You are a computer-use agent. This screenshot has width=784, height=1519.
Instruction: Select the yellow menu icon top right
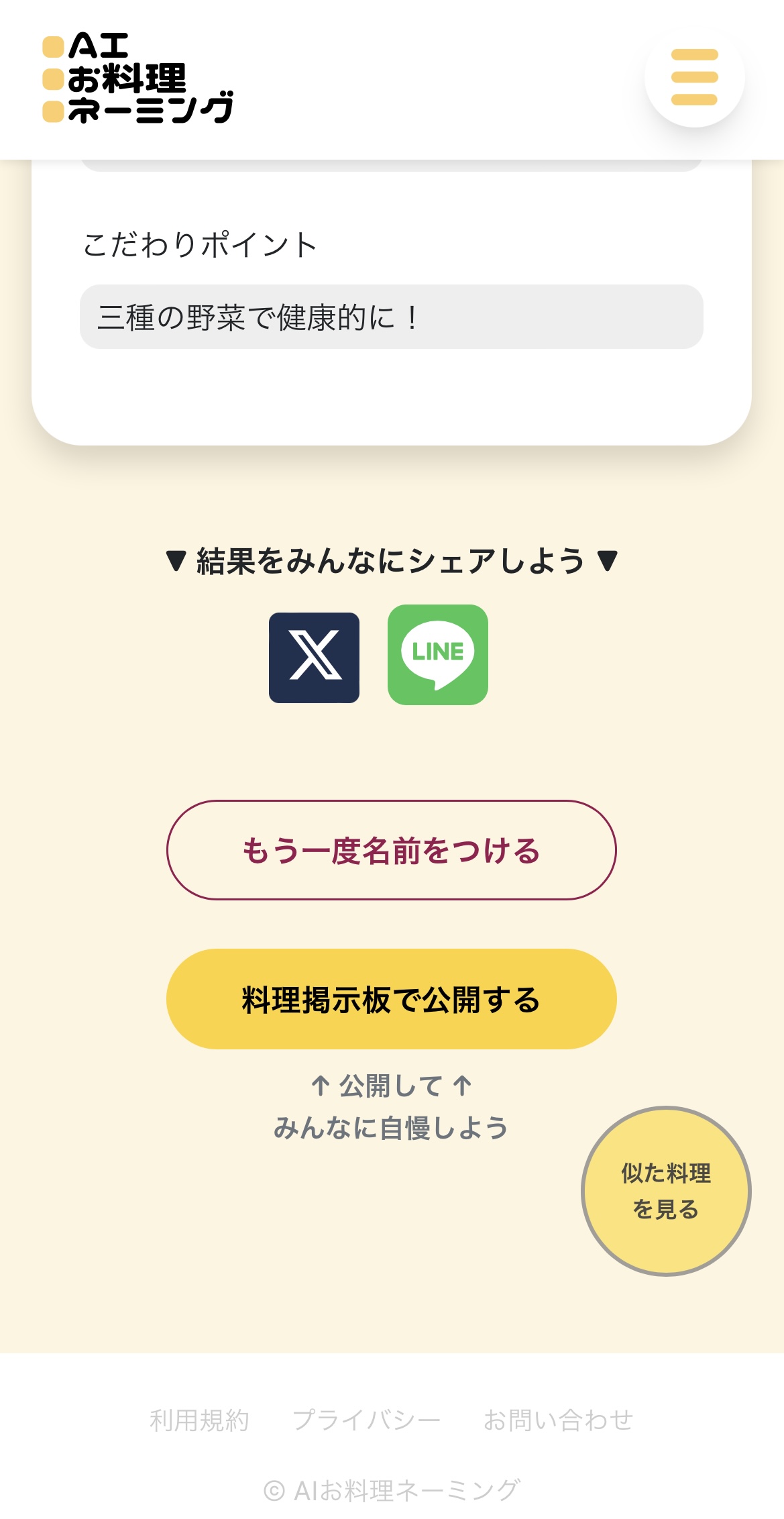694,78
